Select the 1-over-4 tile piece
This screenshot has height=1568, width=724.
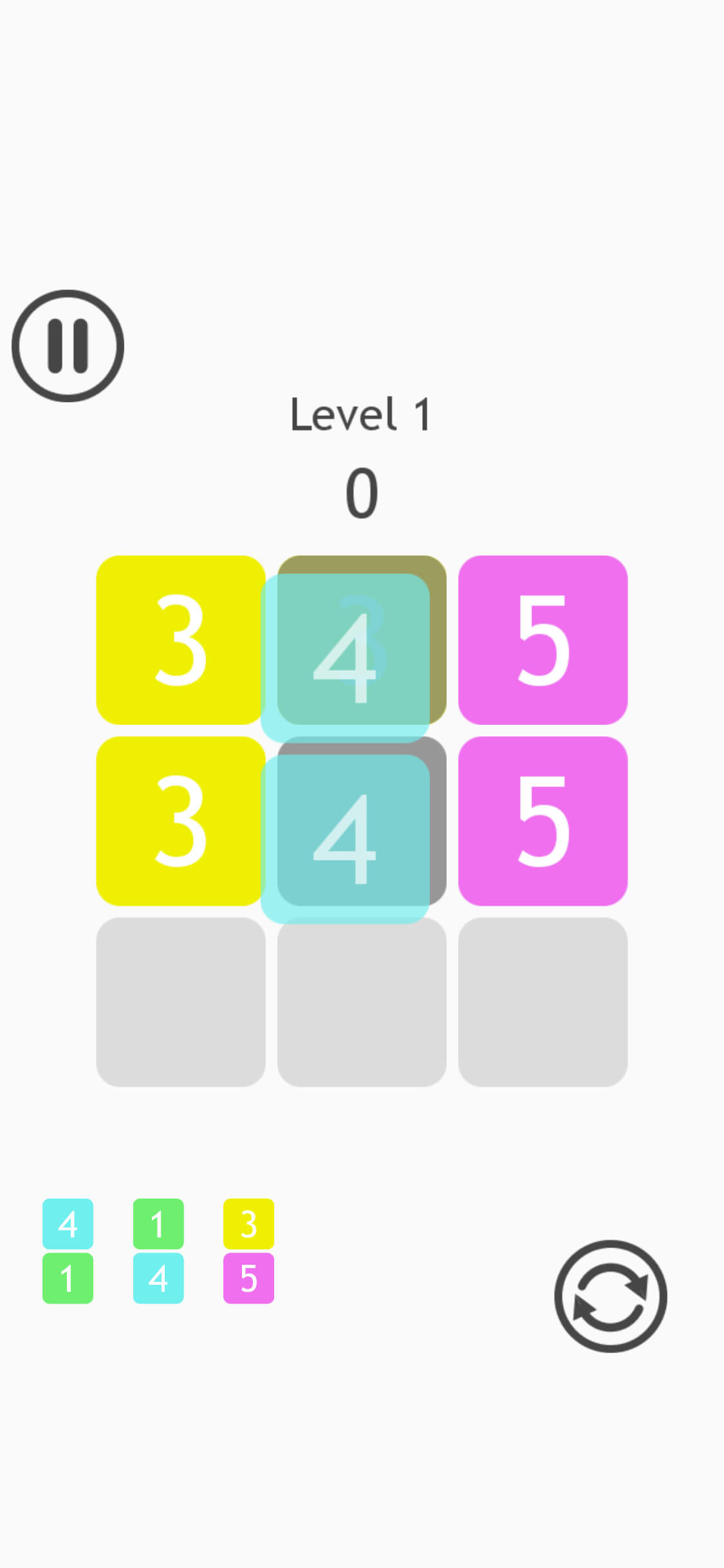tap(158, 1251)
